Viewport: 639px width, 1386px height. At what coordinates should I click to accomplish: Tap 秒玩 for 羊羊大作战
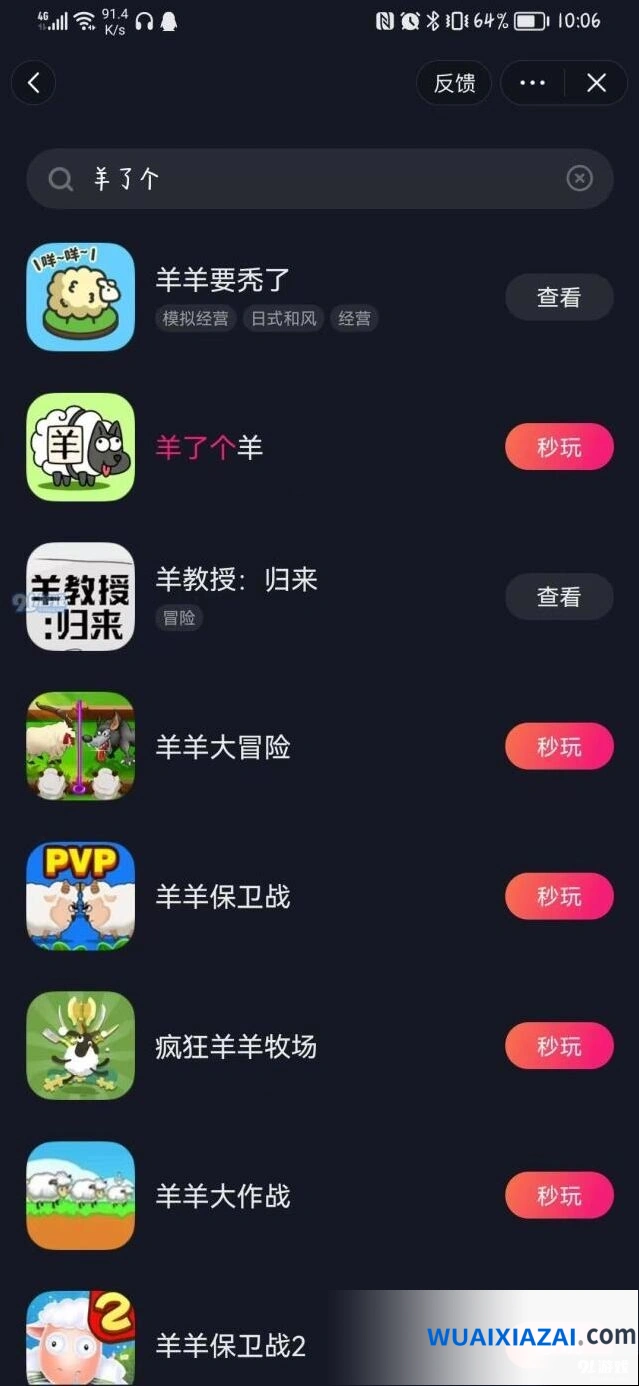pos(559,1196)
